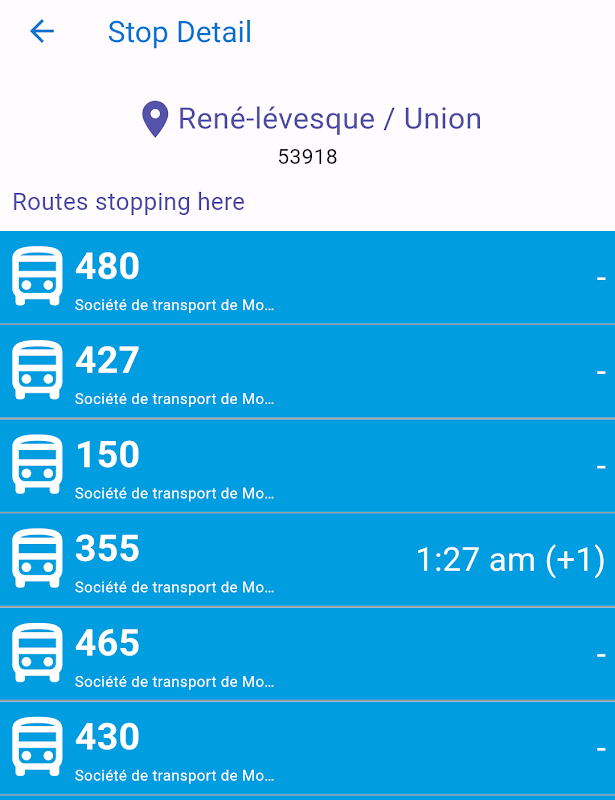Image resolution: width=615 pixels, height=800 pixels.
Task: Open route 355 departing 1:27 am
Action: [307, 560]
